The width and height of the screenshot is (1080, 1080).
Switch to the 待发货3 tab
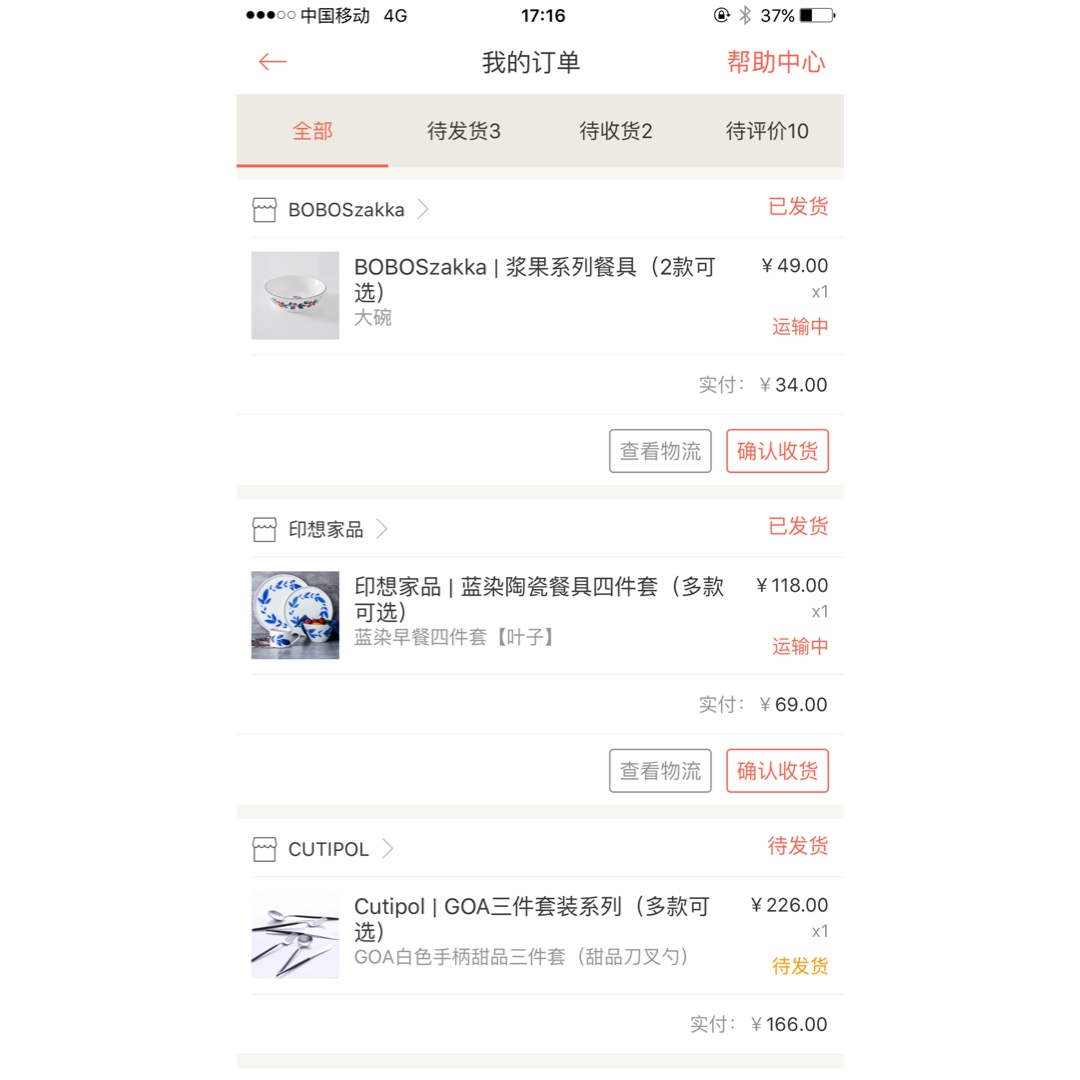[464, 131]
